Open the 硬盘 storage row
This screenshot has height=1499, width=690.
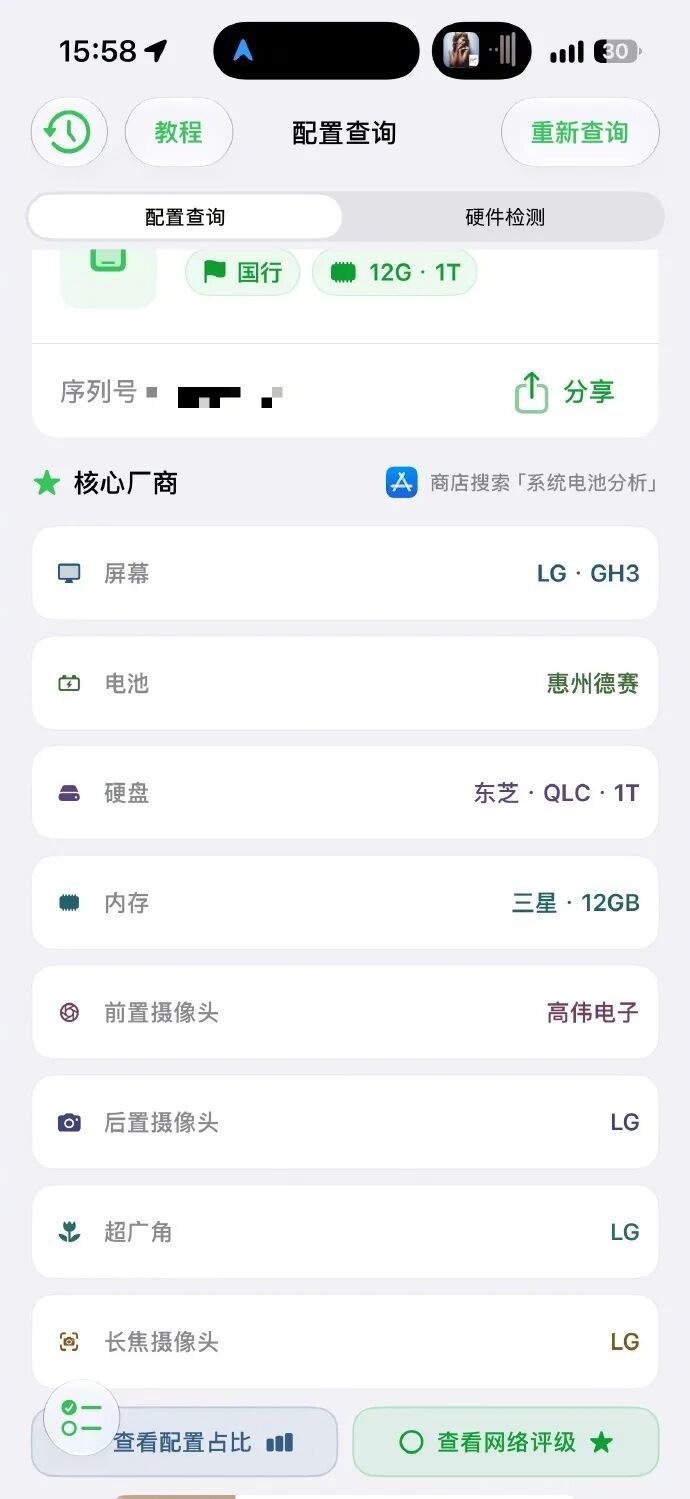click(x=345, y=793)
